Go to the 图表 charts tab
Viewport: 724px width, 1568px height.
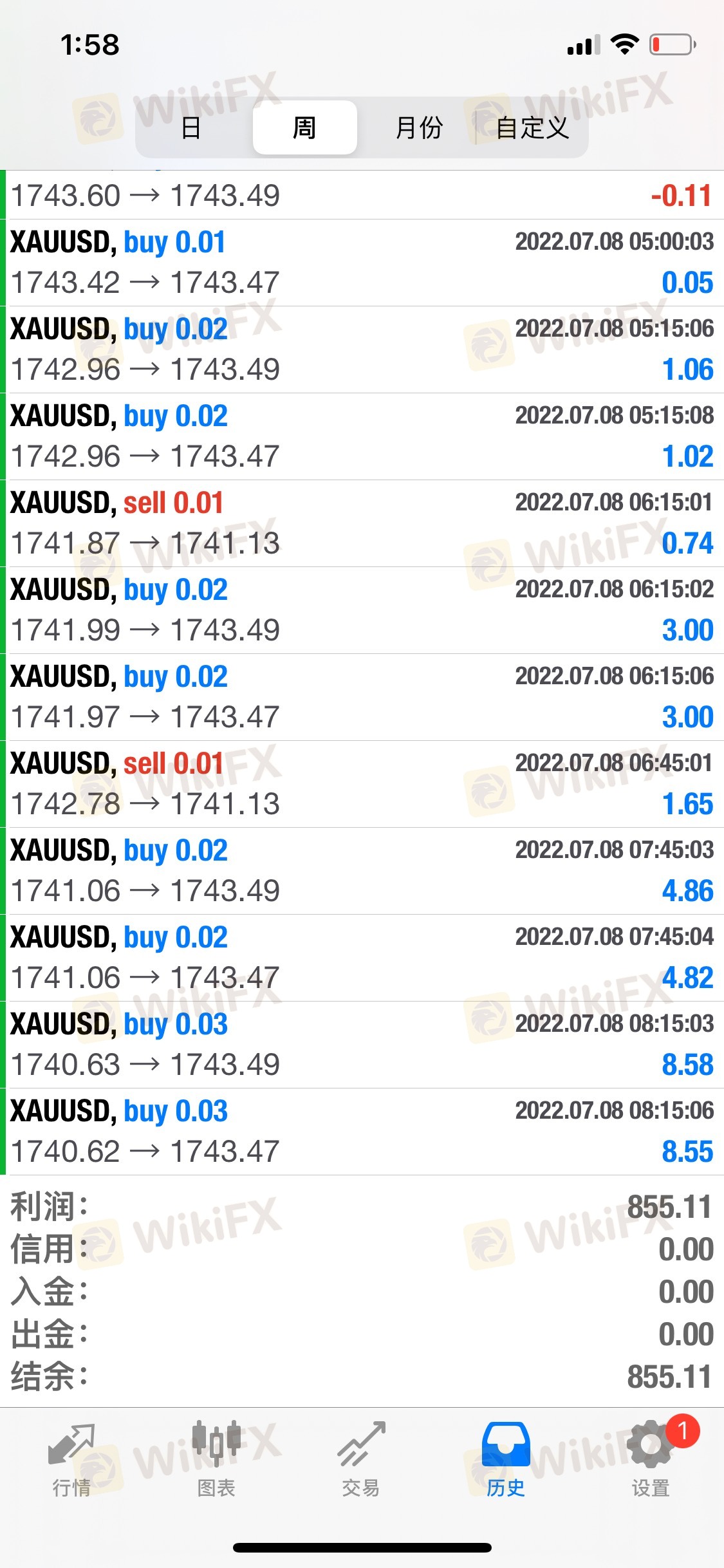[x=216, y=1459]
